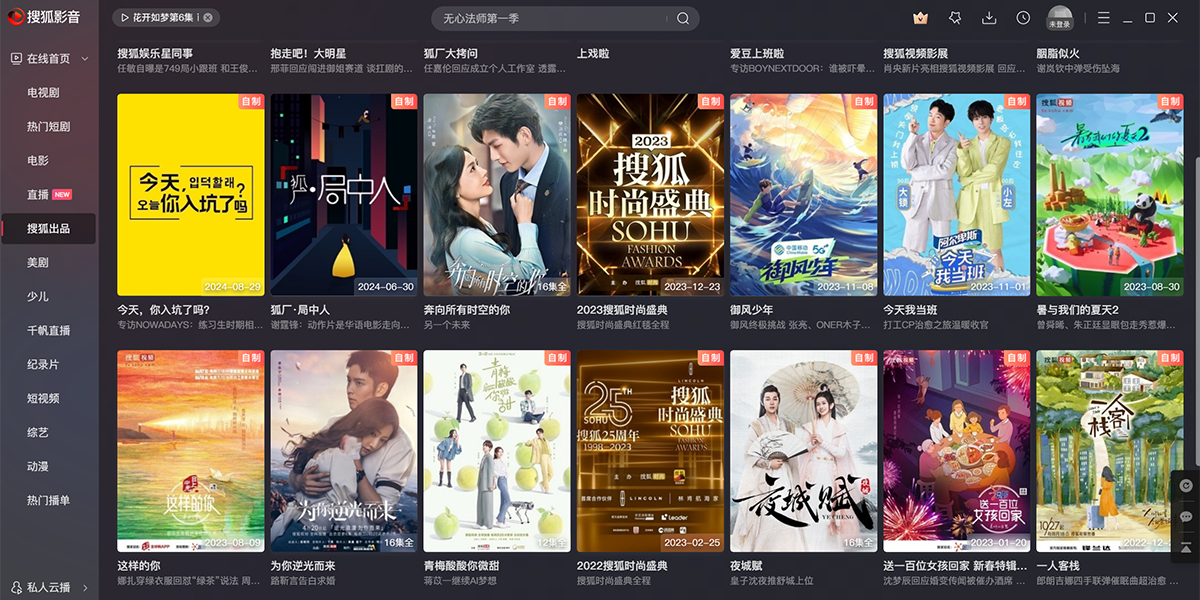The image size is (1200, 600).
Task: Tap the 未登录 profile avatar
Action: point(1059,18)
